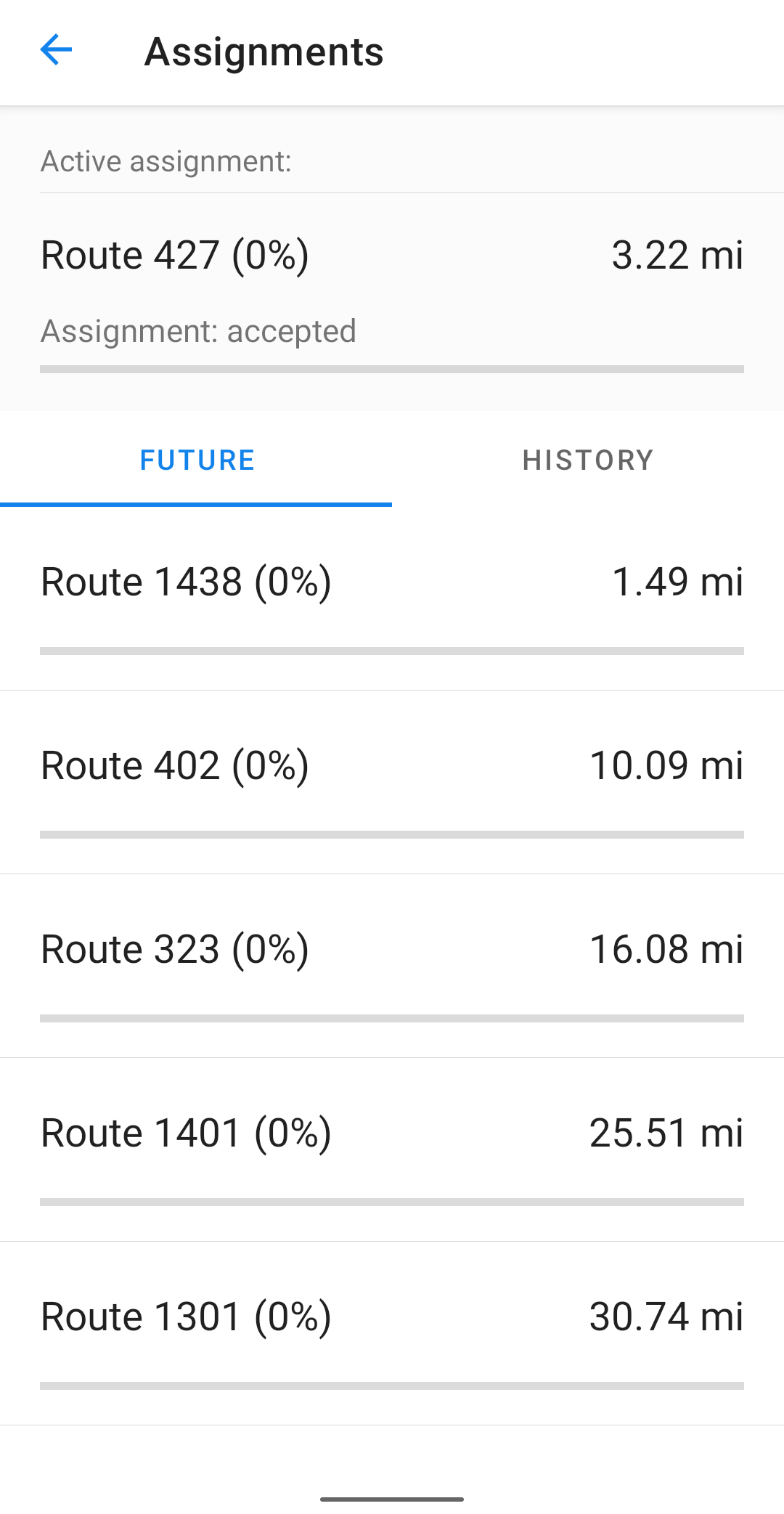Switch to the History tab
The height and width of the screenshot is (1514, 784).
point(588,460)
